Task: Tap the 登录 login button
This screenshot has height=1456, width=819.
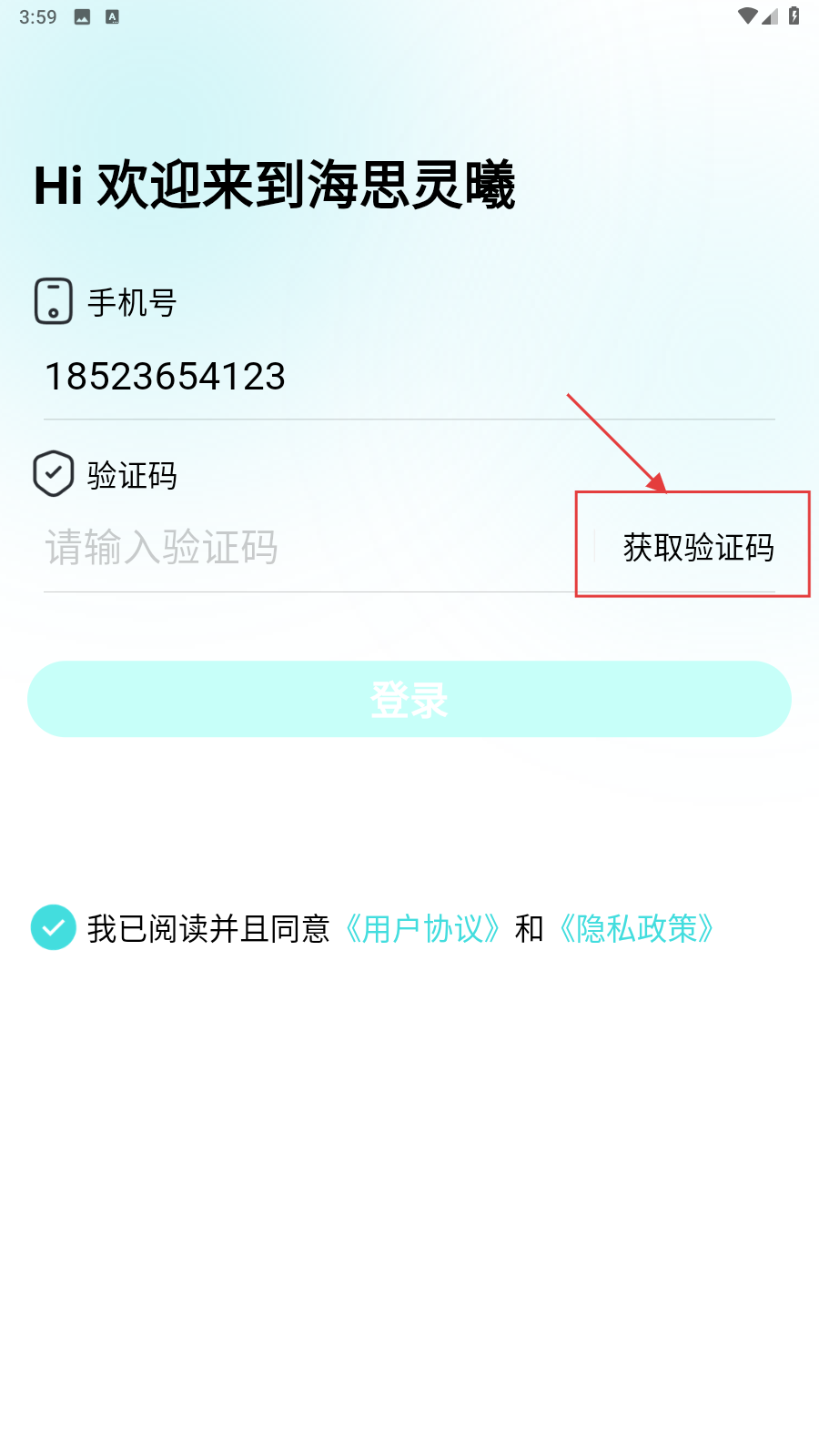Action: point(409,699)
